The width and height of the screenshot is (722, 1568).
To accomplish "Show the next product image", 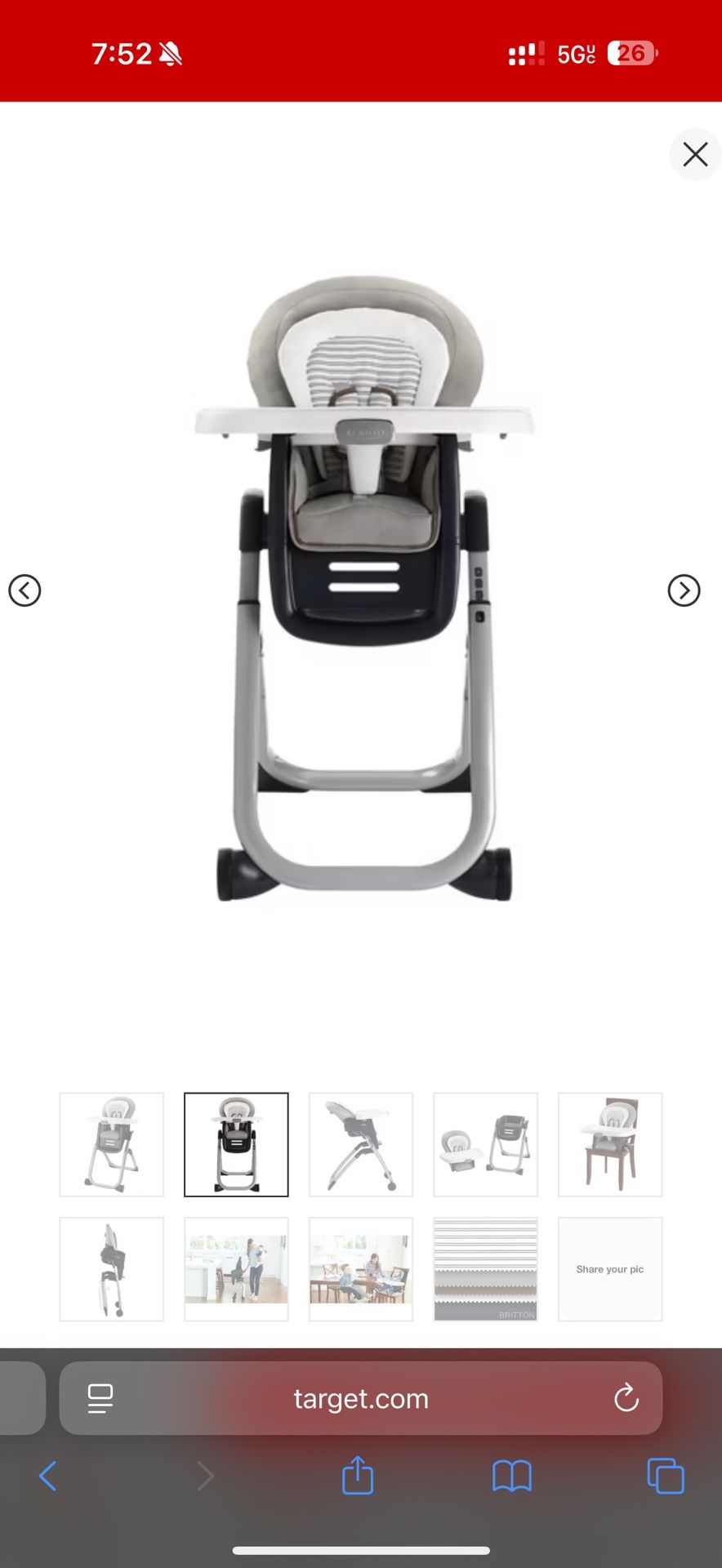I will coord(684,590).
